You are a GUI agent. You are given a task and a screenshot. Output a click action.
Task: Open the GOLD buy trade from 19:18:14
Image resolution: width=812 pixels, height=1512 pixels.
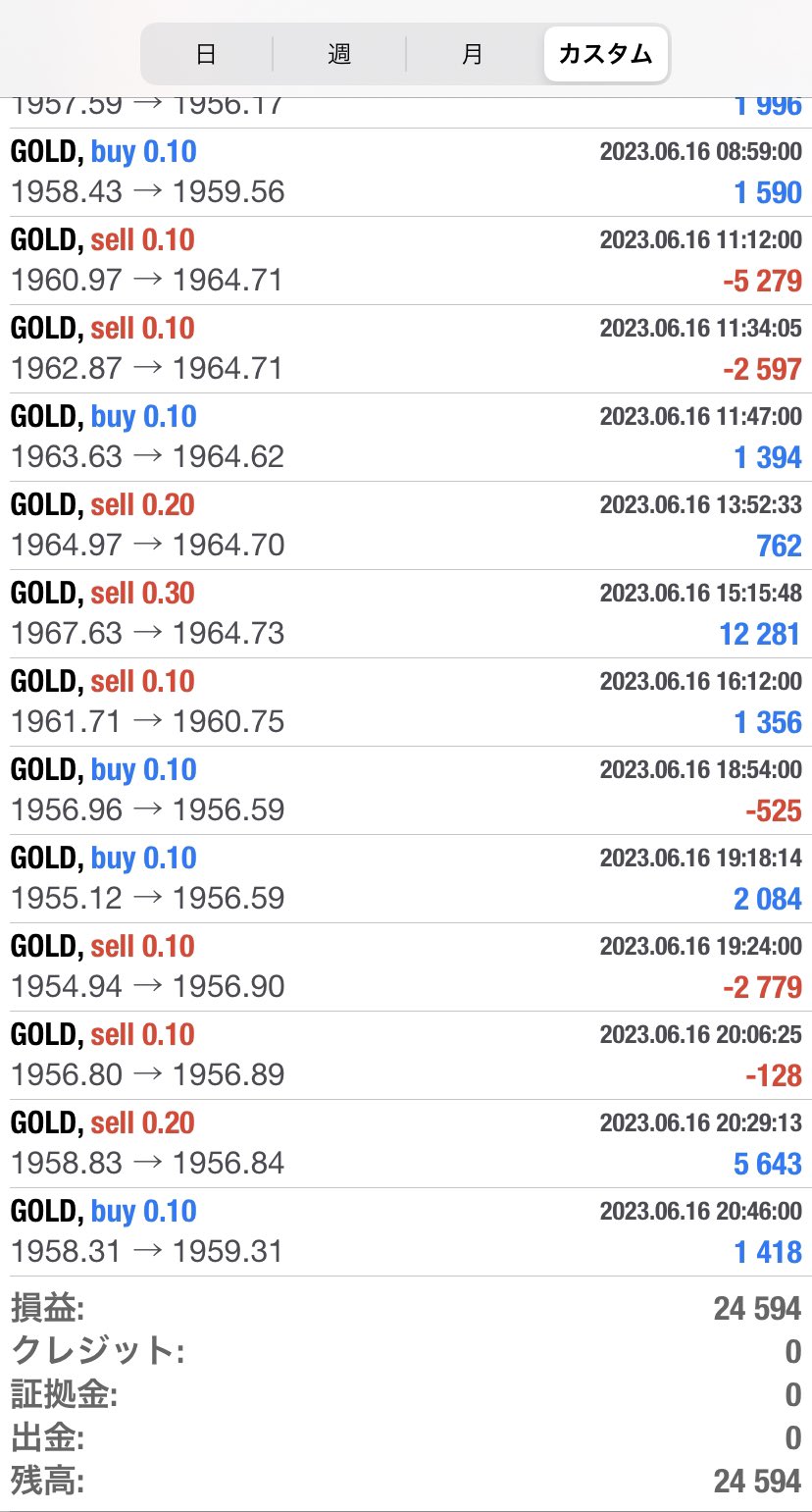[406, 879]
